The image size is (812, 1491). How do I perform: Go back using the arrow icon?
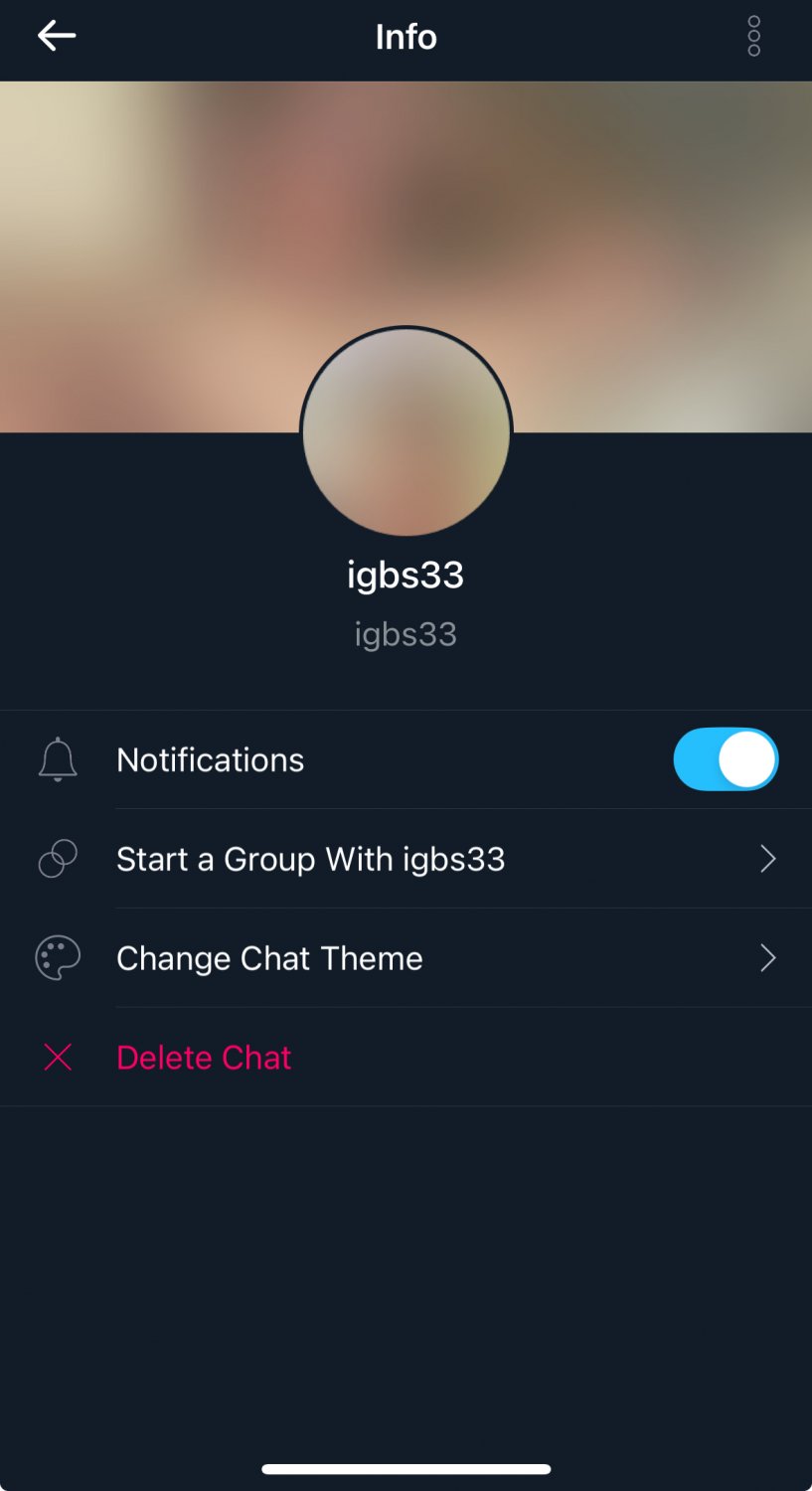click(x=57, y=37)
